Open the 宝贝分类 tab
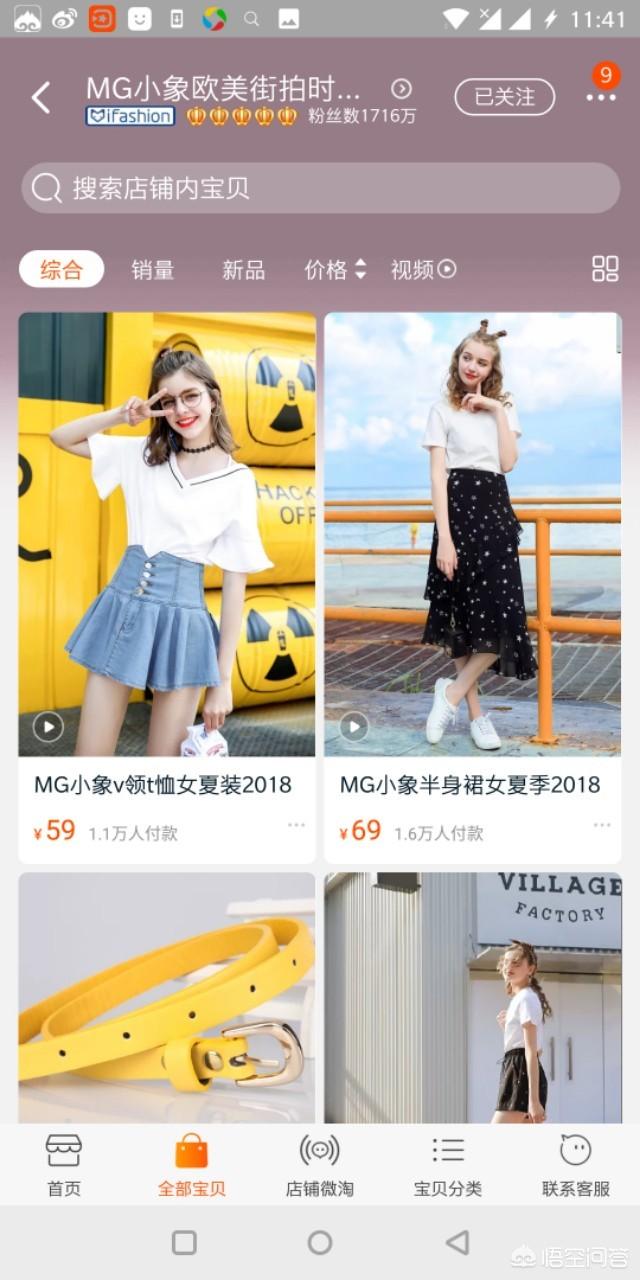Viewport: 640px width, 1280px height. pyautogui.click(x=447, y=1165)
